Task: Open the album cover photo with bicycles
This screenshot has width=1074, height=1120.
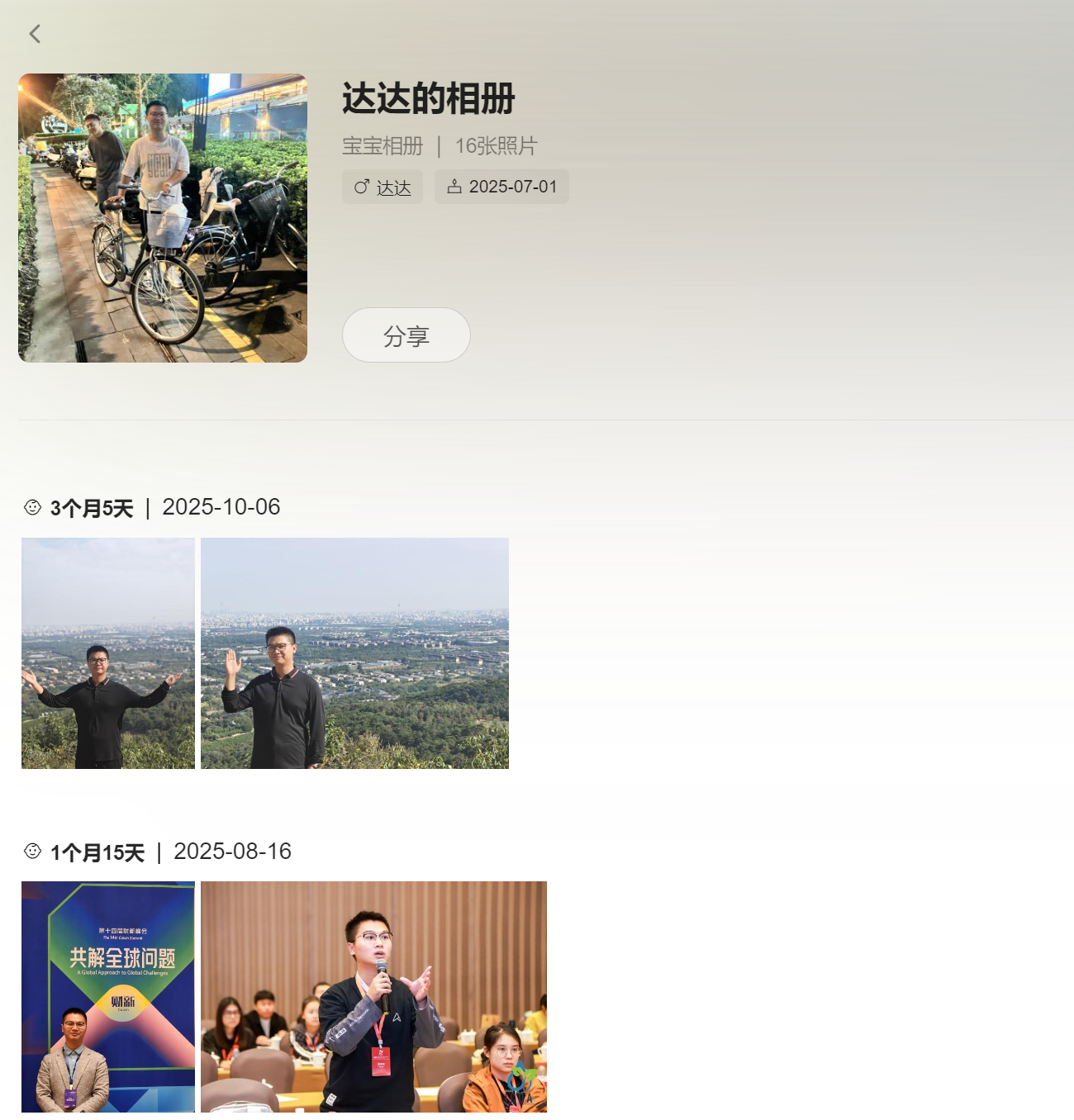Action: (163, 218)
